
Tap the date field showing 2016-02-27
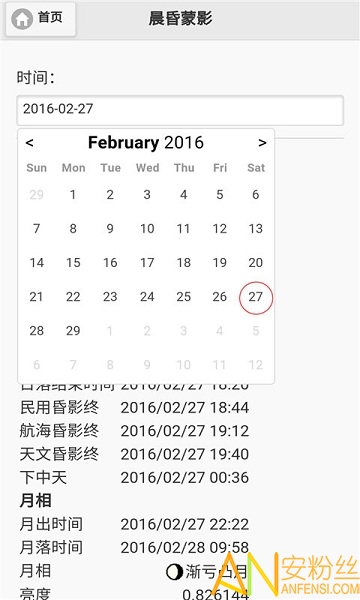(180, 110)
